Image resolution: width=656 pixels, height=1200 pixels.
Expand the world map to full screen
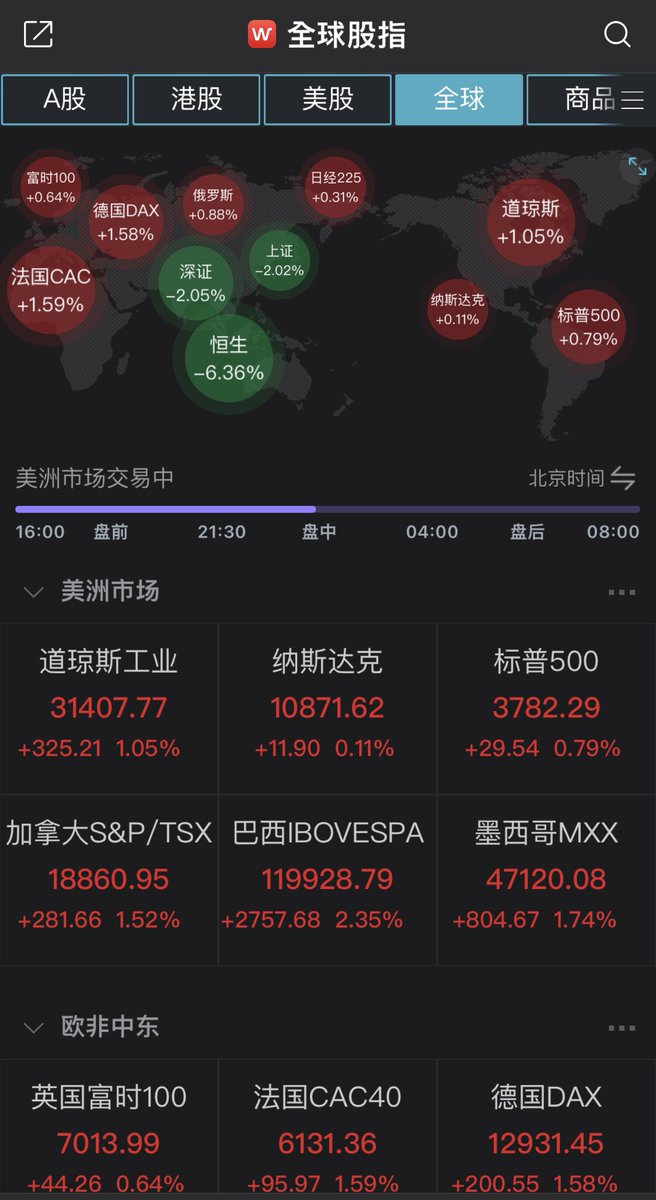click(x=637, y=166)
